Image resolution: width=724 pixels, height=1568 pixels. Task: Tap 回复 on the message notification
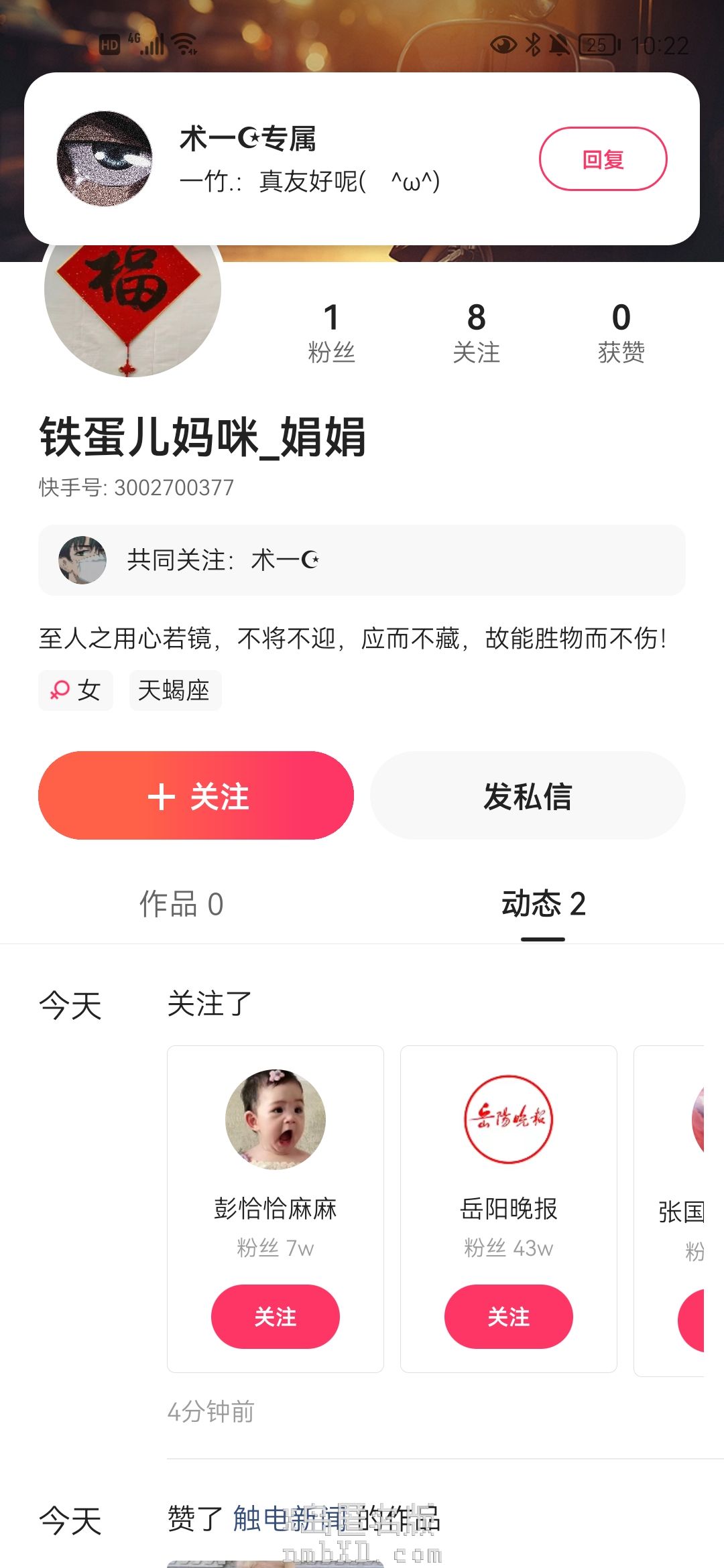point(603,159)
